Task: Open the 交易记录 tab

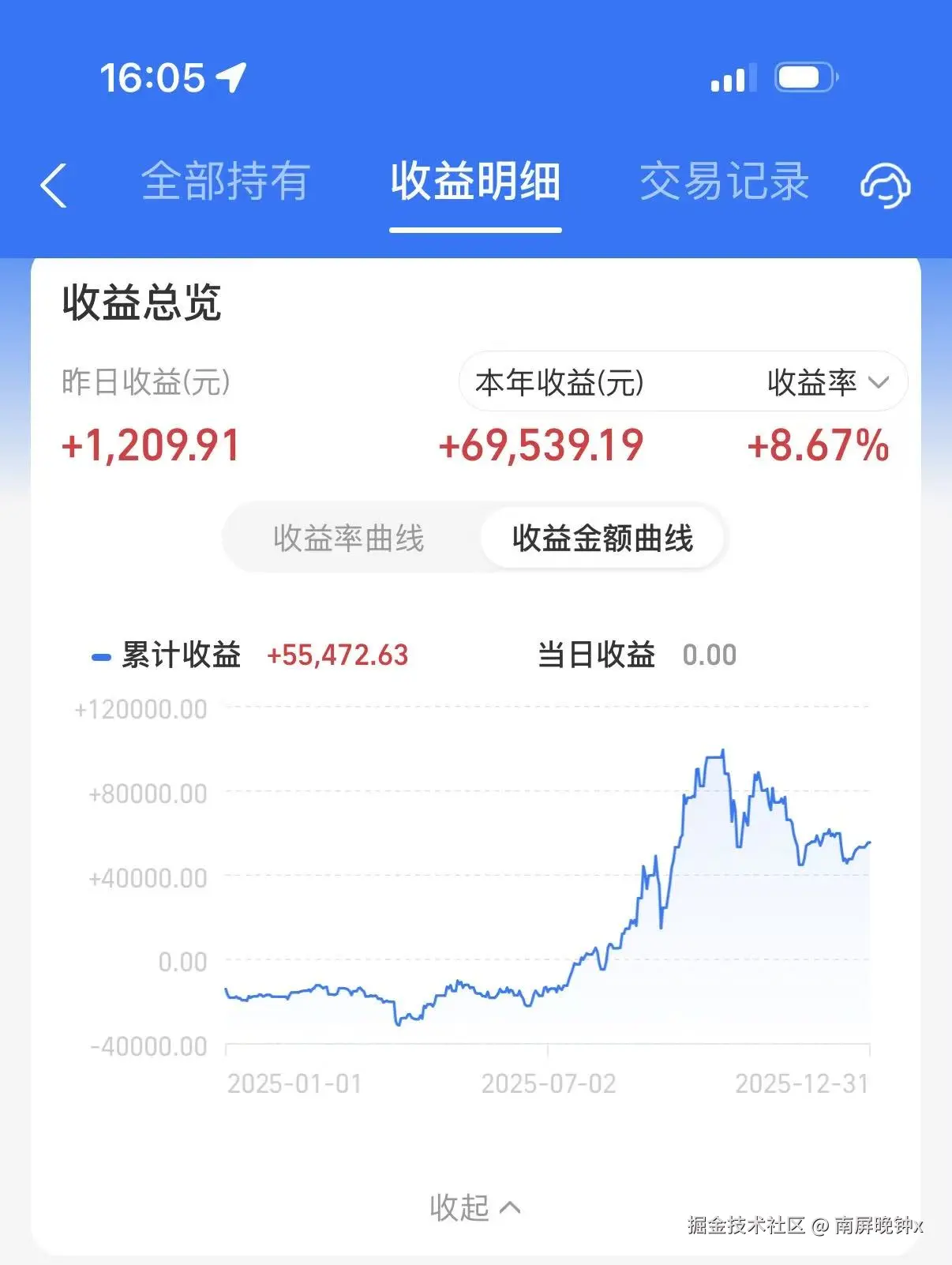Action: point(724,182)
